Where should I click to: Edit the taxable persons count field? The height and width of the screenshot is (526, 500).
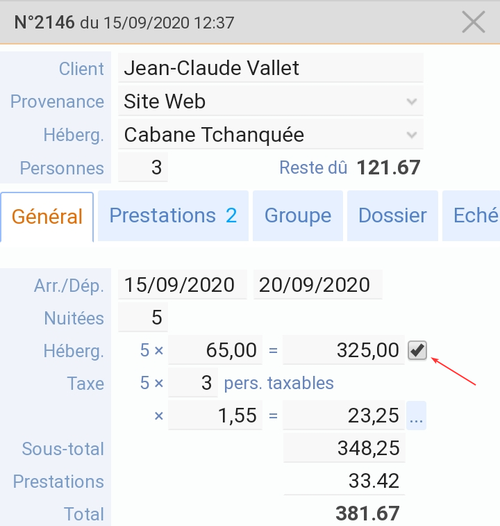pyautogui.click(x=193, y=383)
